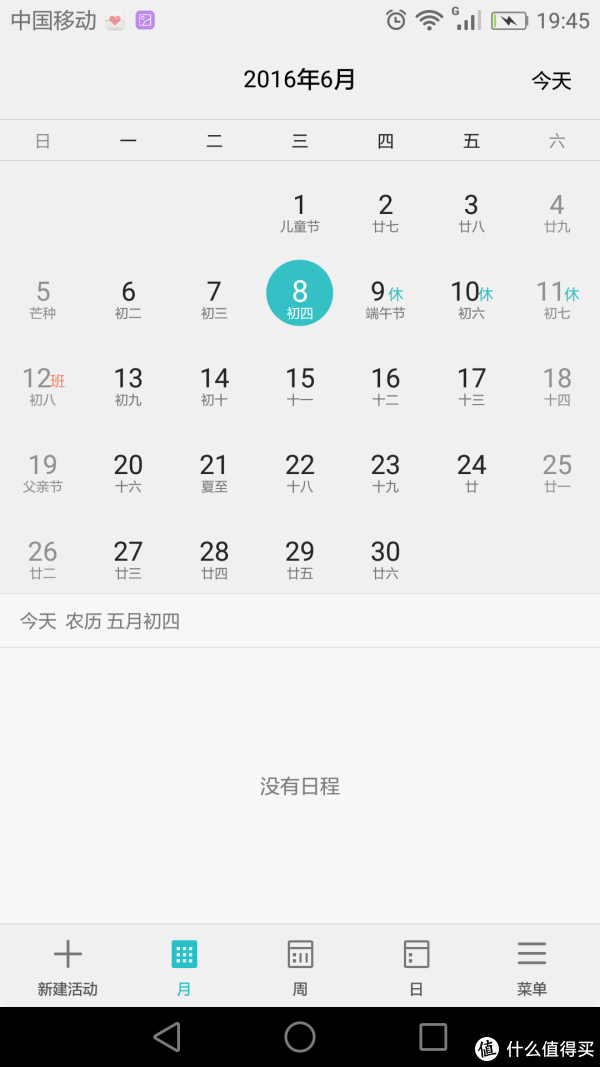Open the 2016年6月 month title

(x=300, y=80)
